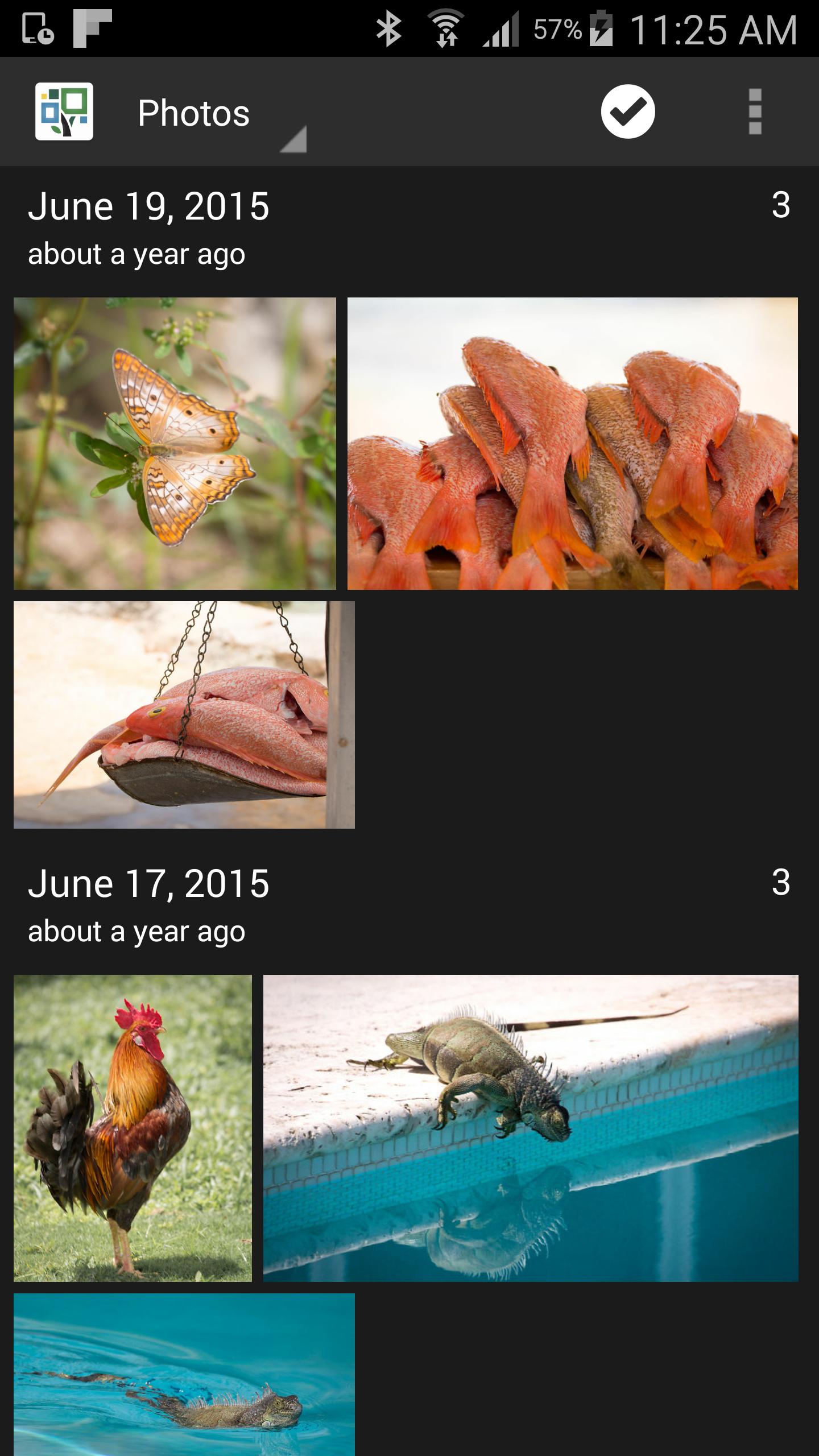Tap the checkmark select icon

[628, 111]
